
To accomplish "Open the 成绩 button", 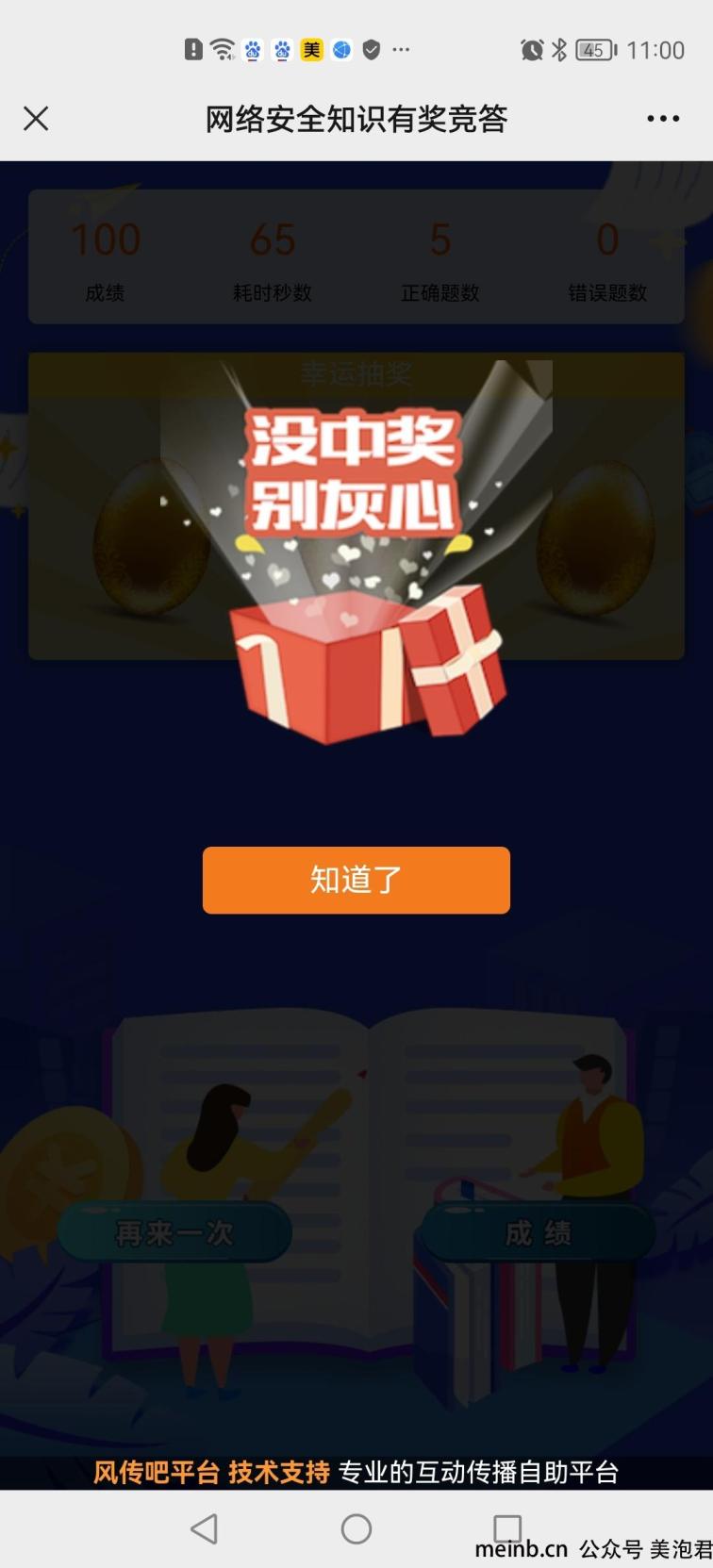I will 539,1232.
